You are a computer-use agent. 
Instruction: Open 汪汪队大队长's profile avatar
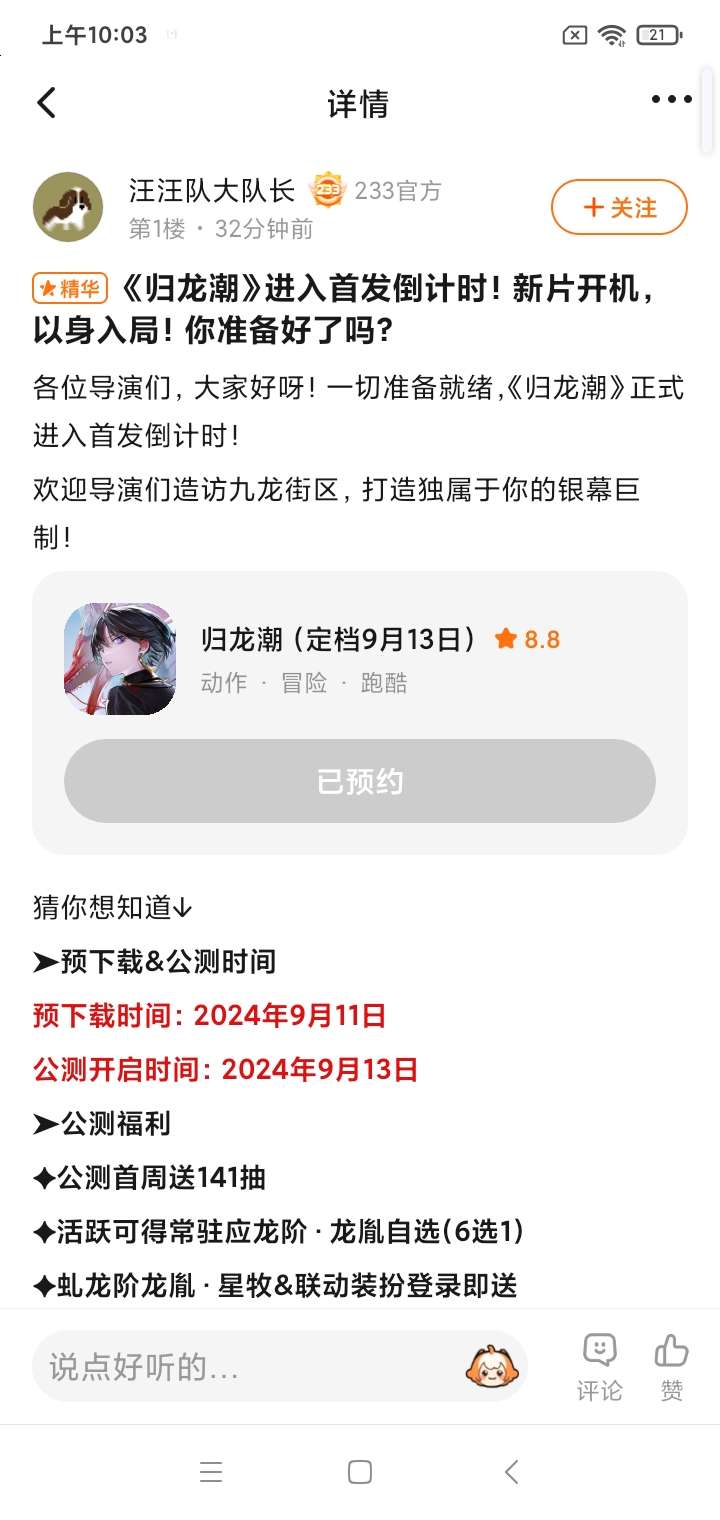click(x=68, y=207)
